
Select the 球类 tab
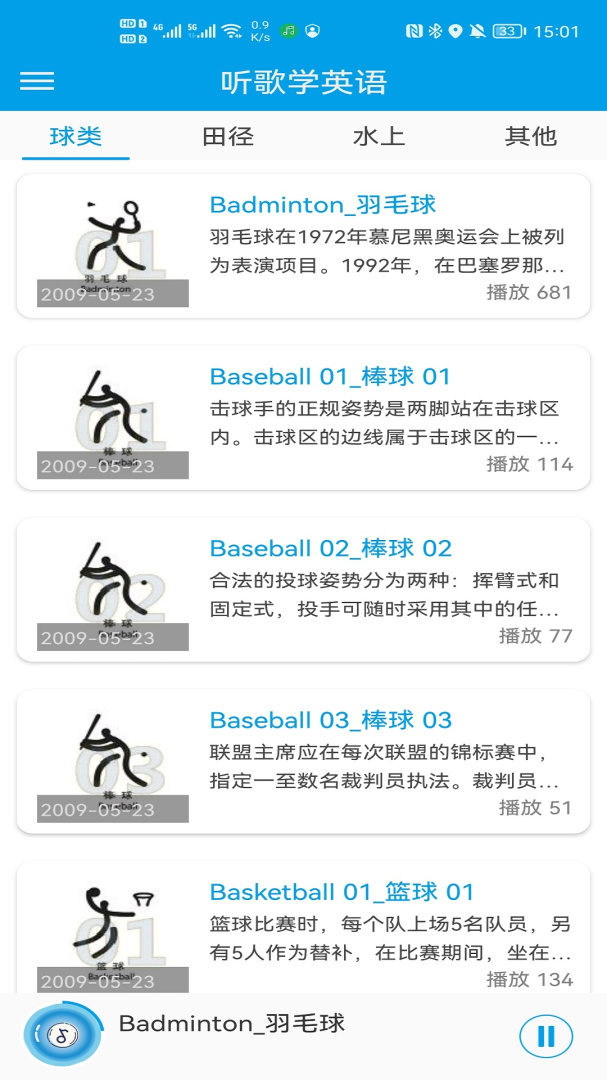point(76,136)
